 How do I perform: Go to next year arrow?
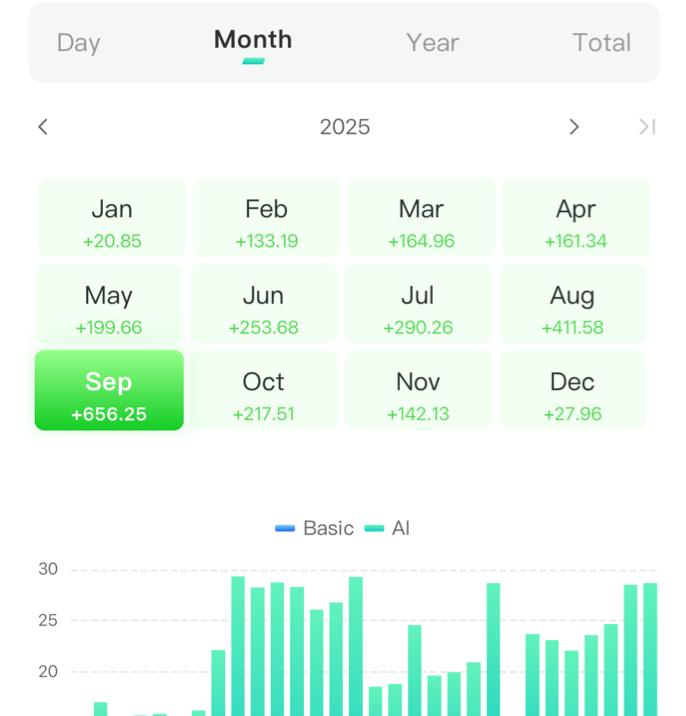[x=574, y=127]
